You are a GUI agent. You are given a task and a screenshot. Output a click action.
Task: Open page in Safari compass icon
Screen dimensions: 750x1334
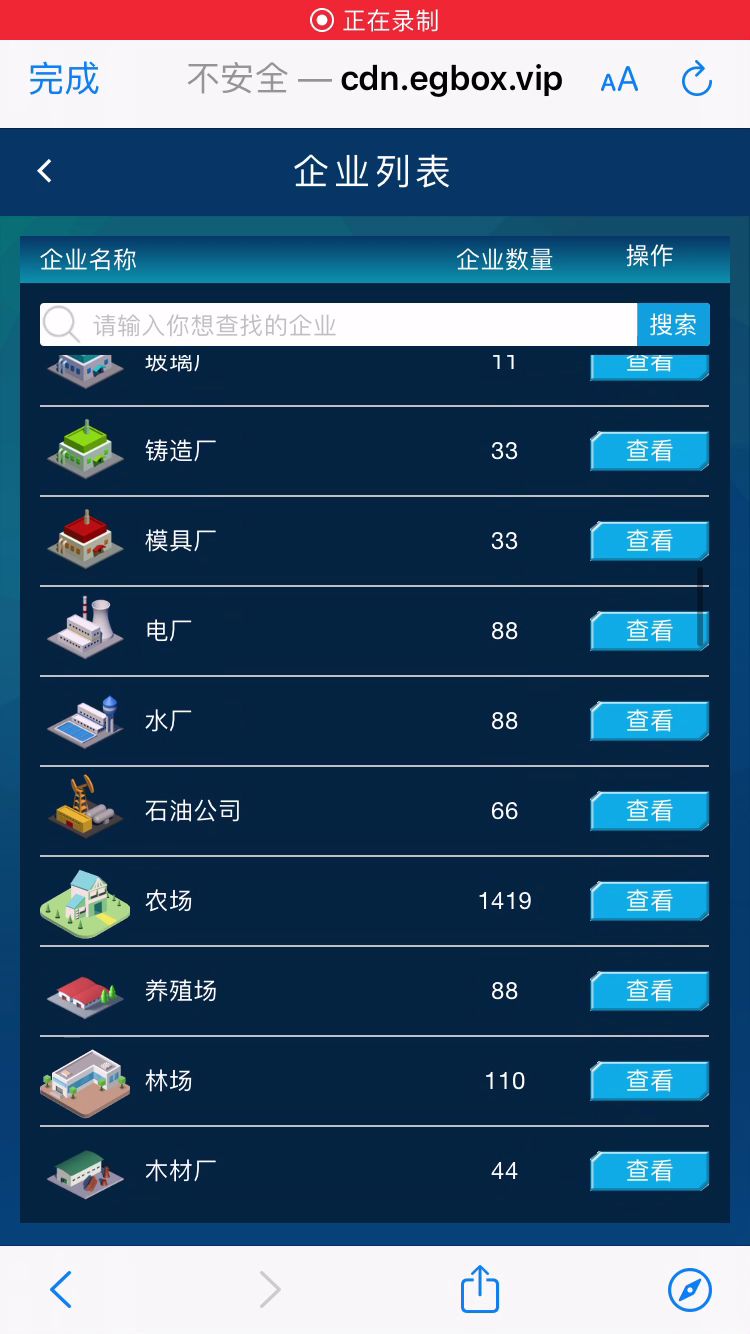pos(689,1290)
